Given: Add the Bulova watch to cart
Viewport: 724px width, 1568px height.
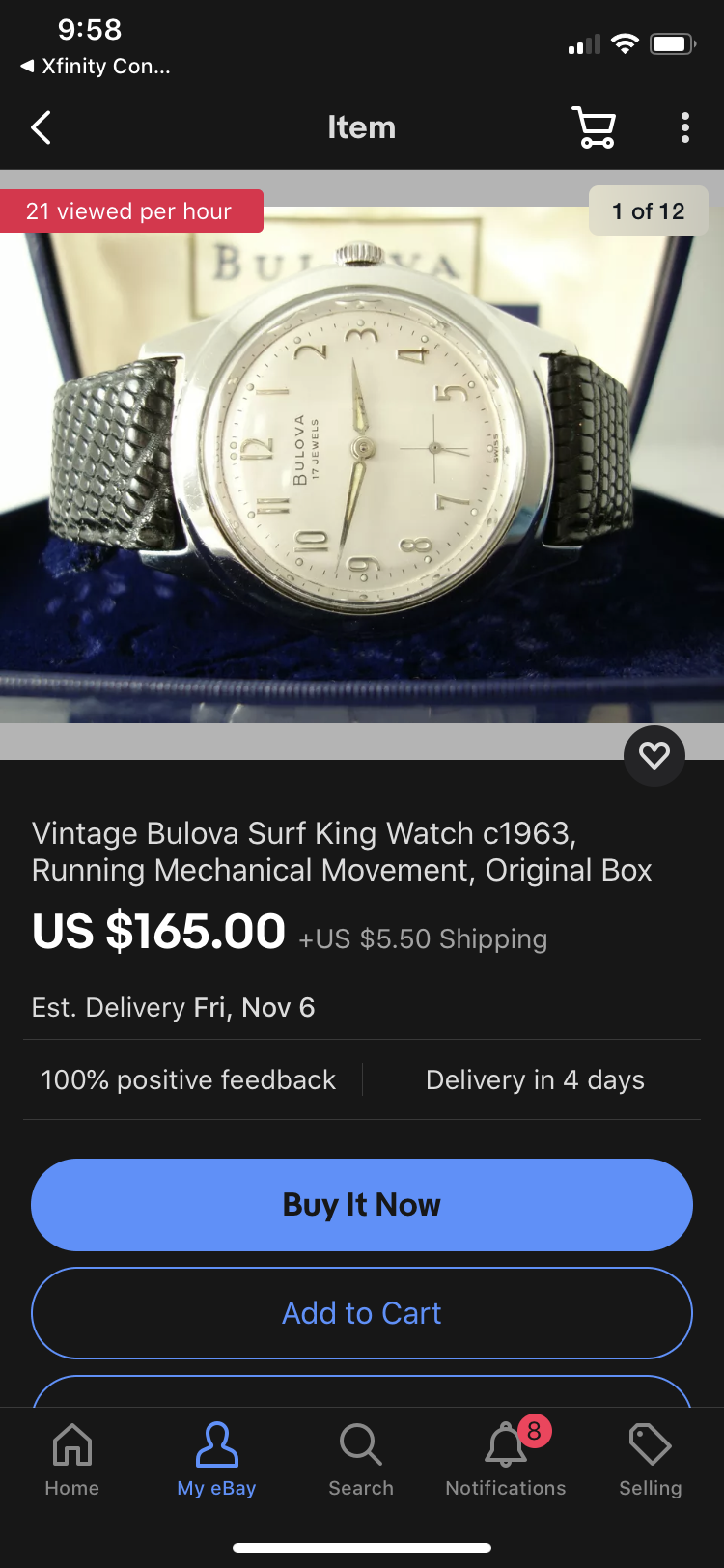Looking at the screenshot, I should click(362, 1313).
